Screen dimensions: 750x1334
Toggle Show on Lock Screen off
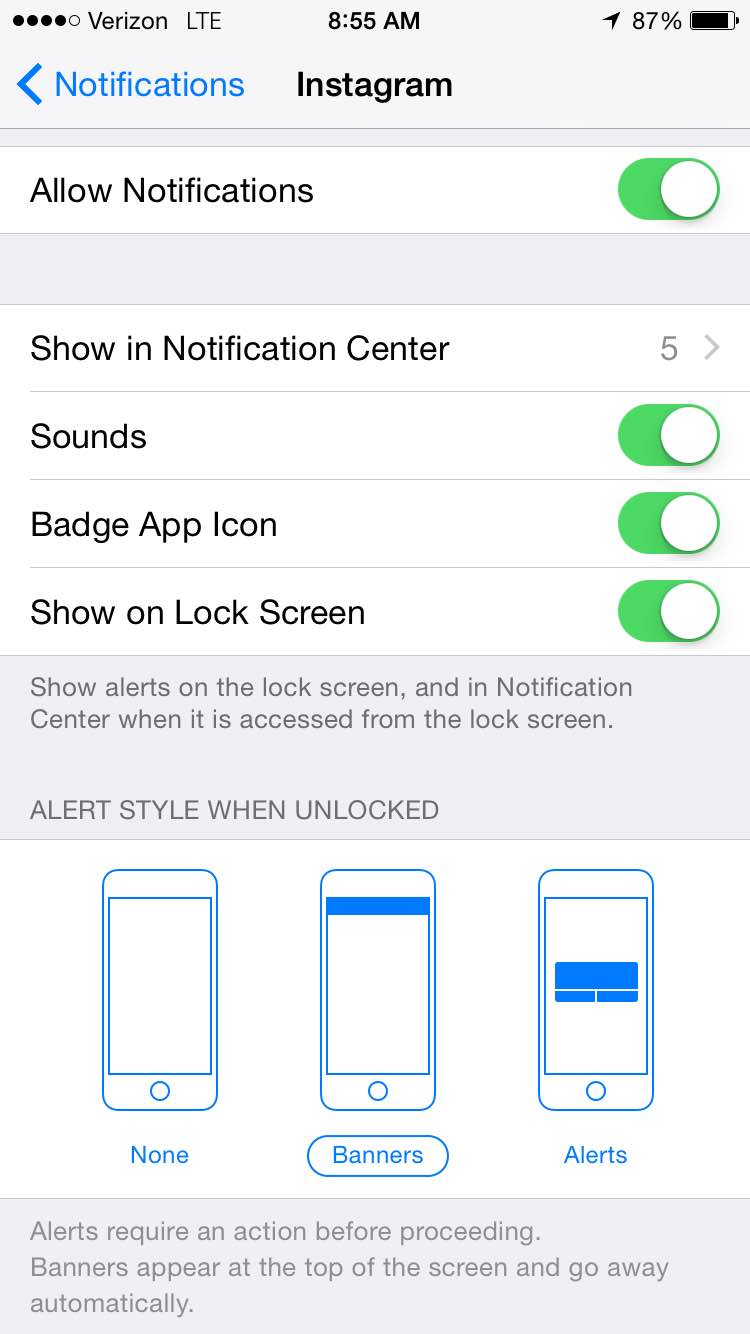pyautogui.click(x=668, y=612)
